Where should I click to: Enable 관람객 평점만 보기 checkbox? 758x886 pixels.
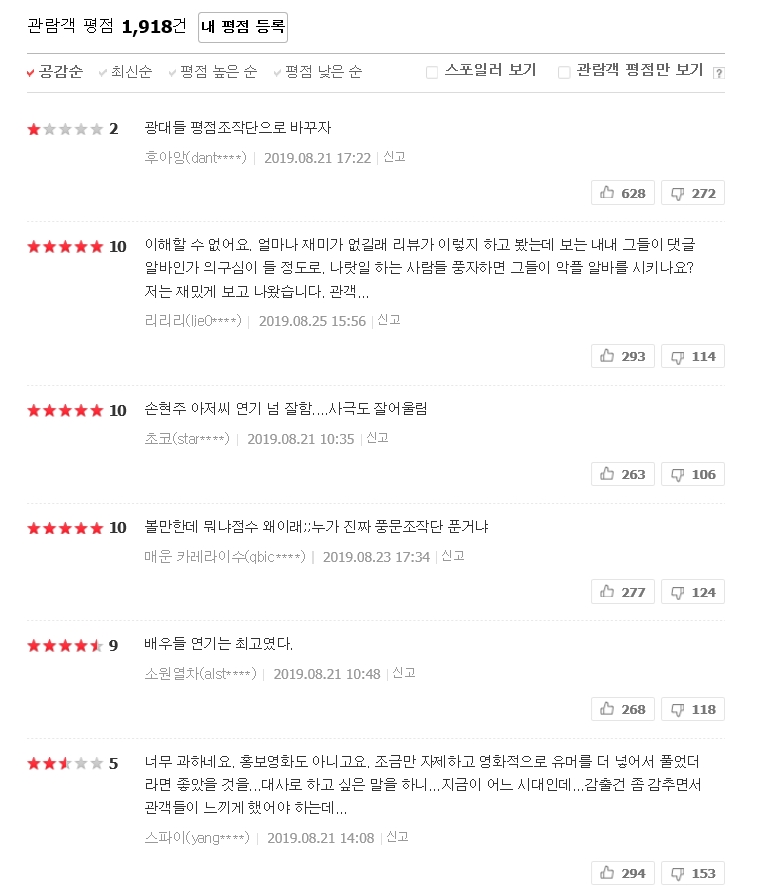point(564,72)
